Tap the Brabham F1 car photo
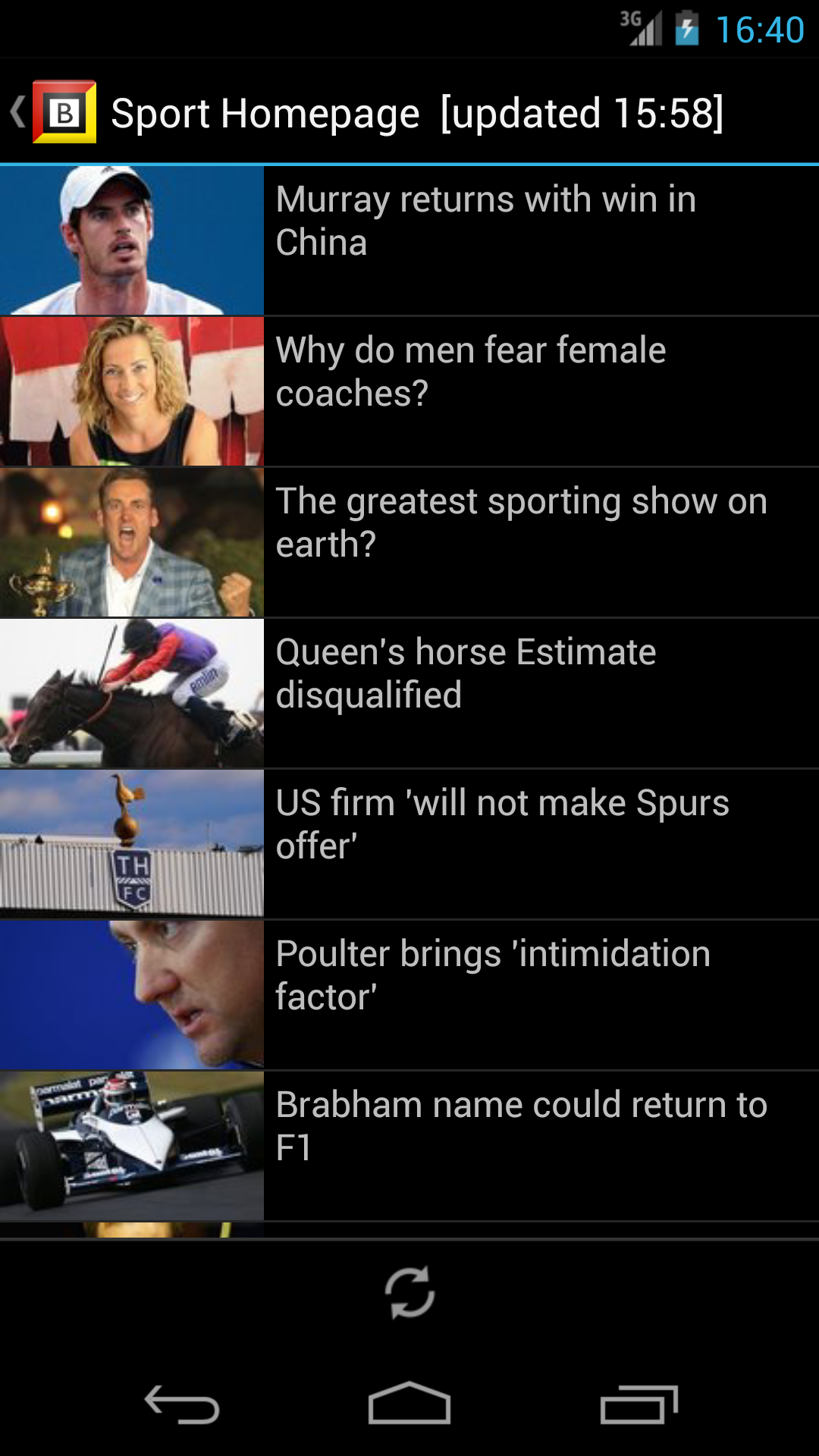 [x=131, y=1143]
